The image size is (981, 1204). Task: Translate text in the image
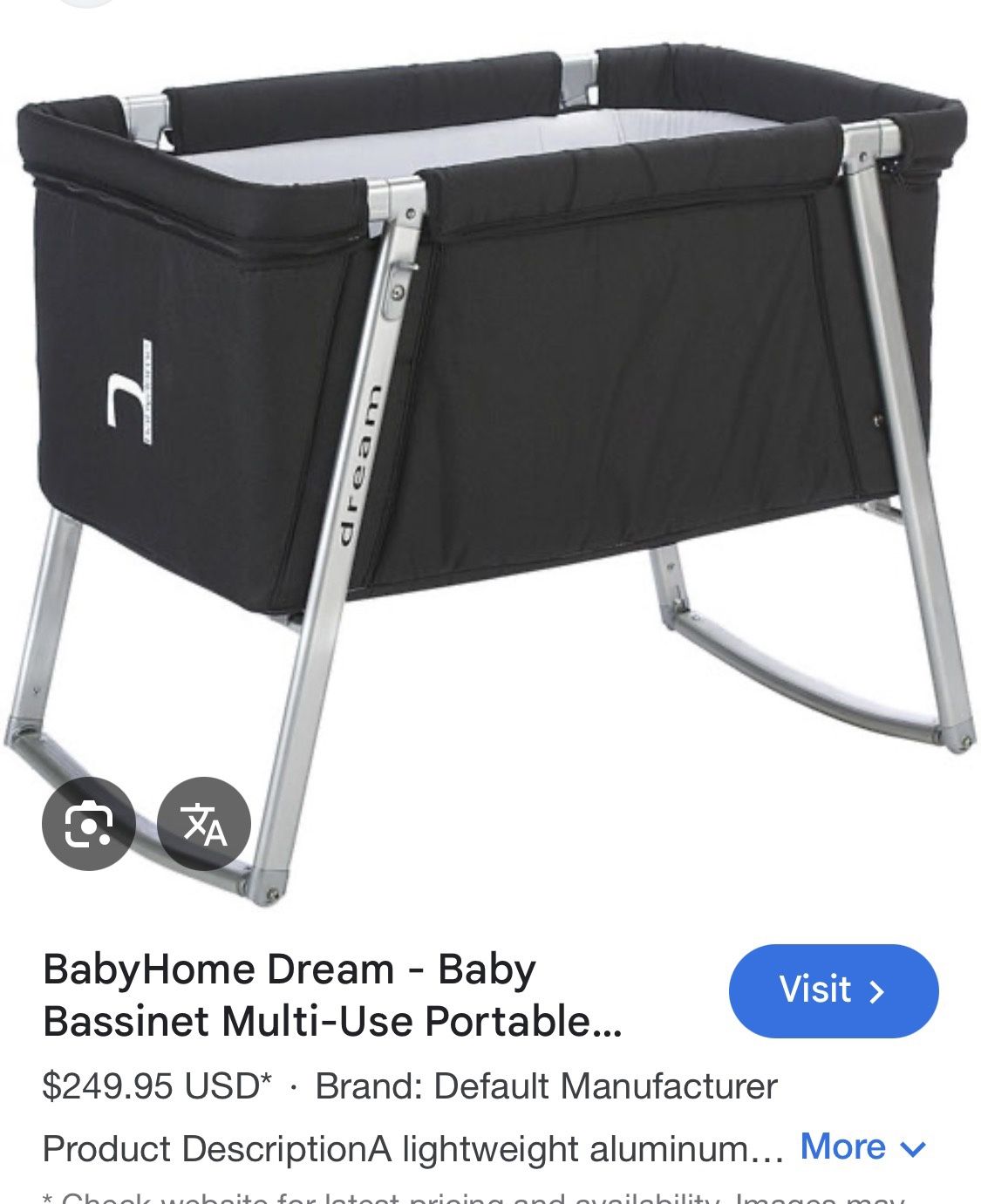coord(204,823)
